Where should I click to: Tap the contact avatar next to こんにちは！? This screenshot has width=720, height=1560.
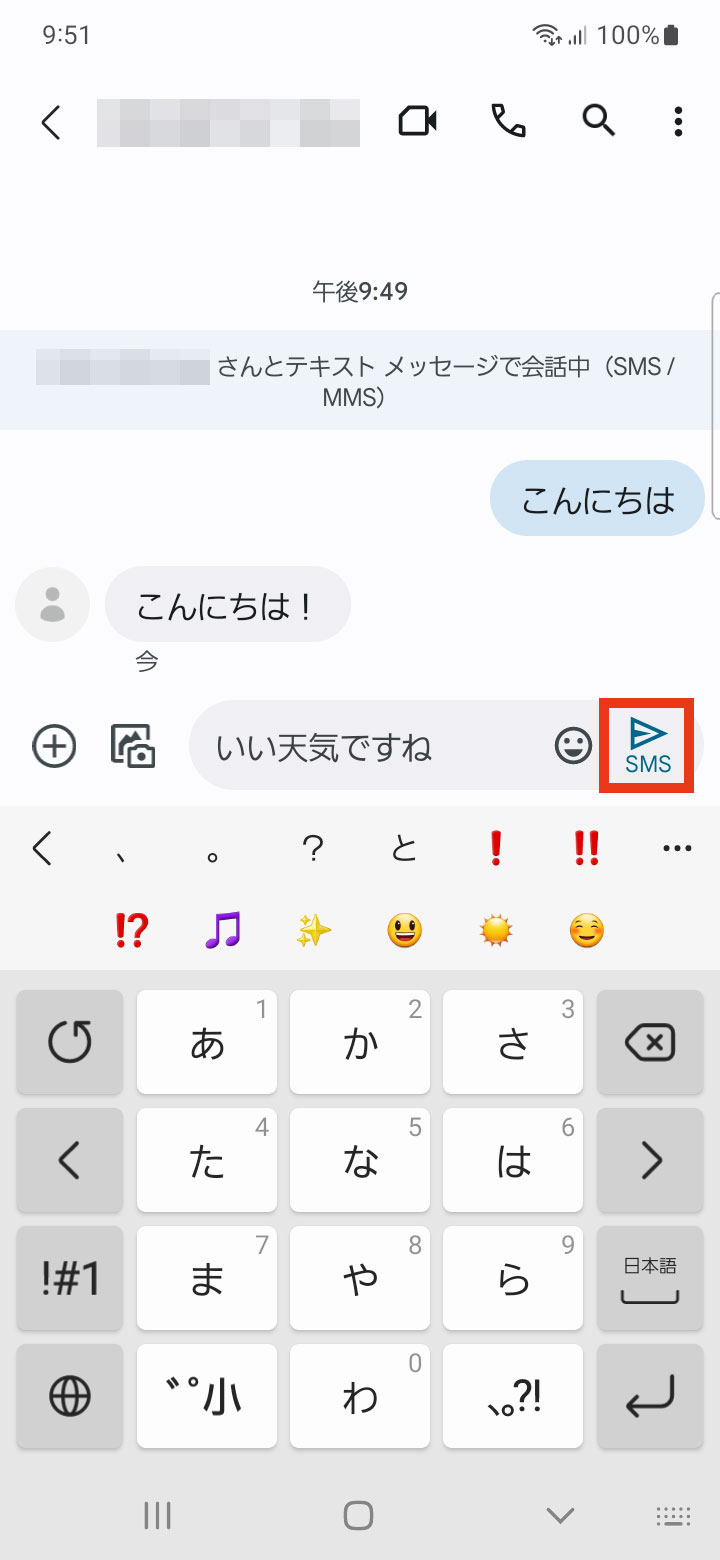click(x=53, y=604)
